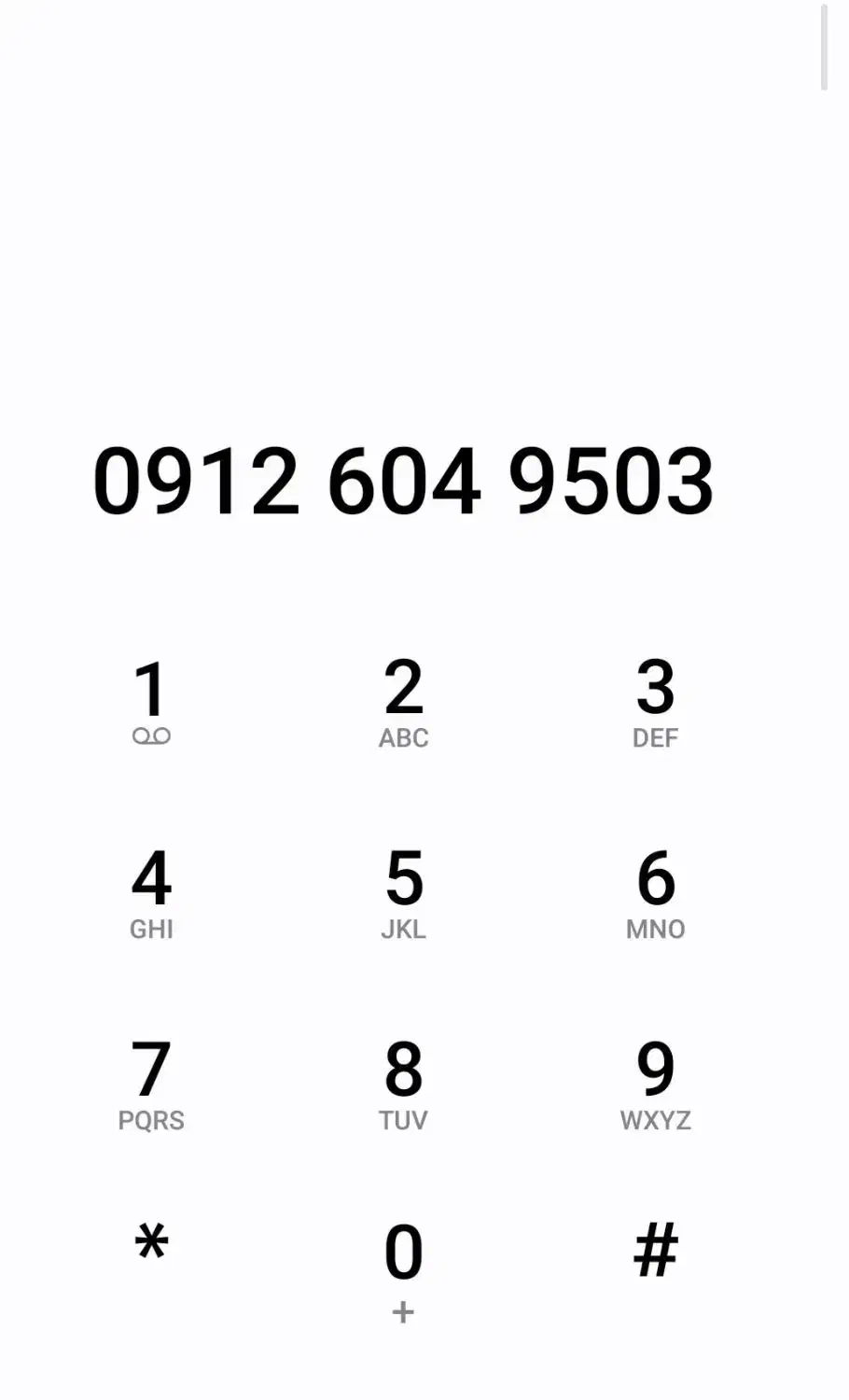849x1400 pixels.
Task: Enter digit 7 PQRS
Action: (151, 1084)
